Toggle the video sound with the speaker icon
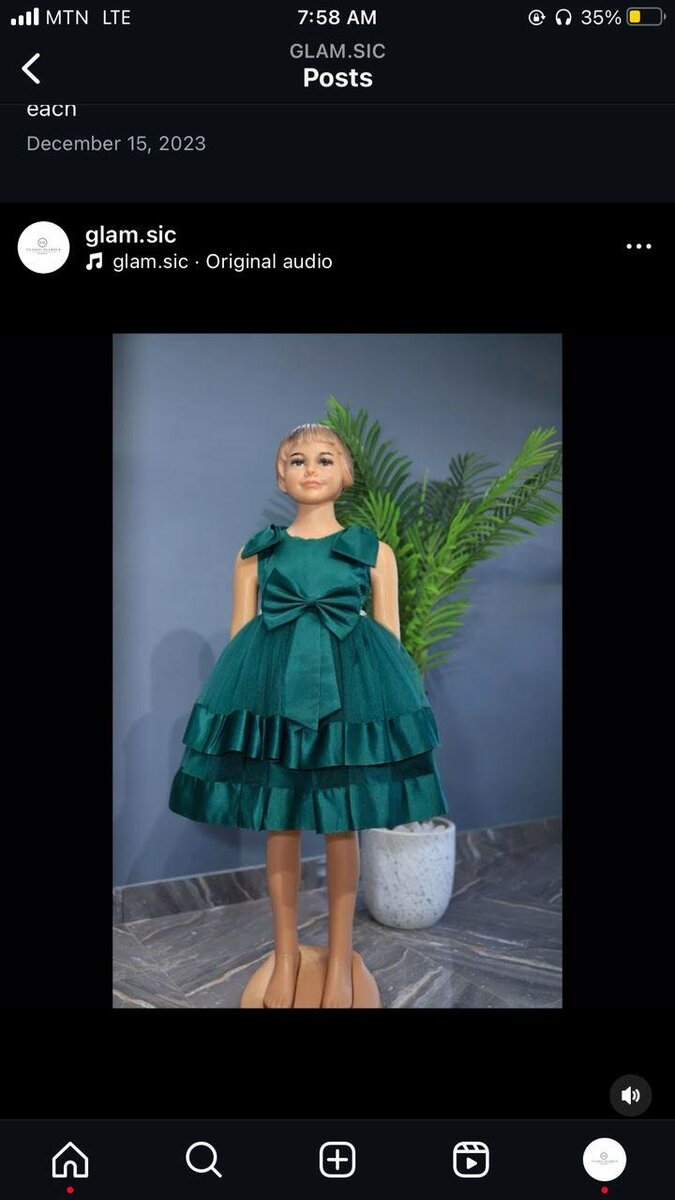The image size is (675, 1200). pos(630,1095)
